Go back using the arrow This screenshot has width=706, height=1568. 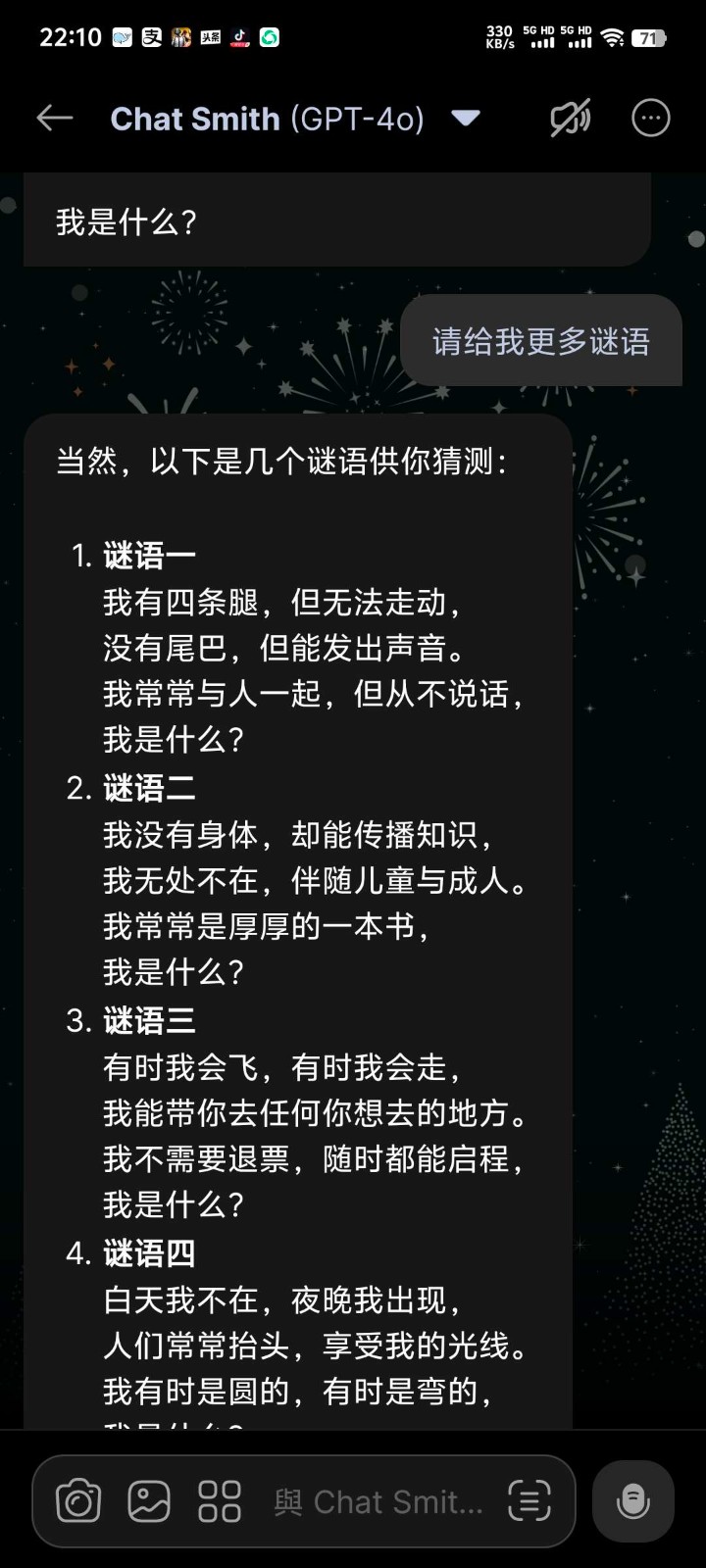tap(55, 119)
